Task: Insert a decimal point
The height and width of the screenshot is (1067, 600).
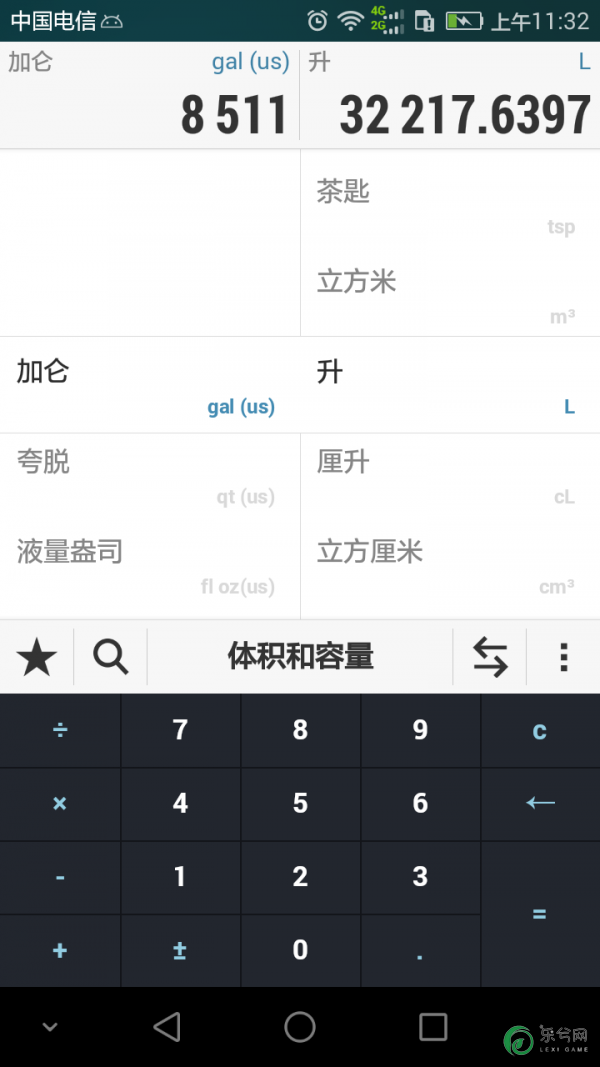Action: 420,951
